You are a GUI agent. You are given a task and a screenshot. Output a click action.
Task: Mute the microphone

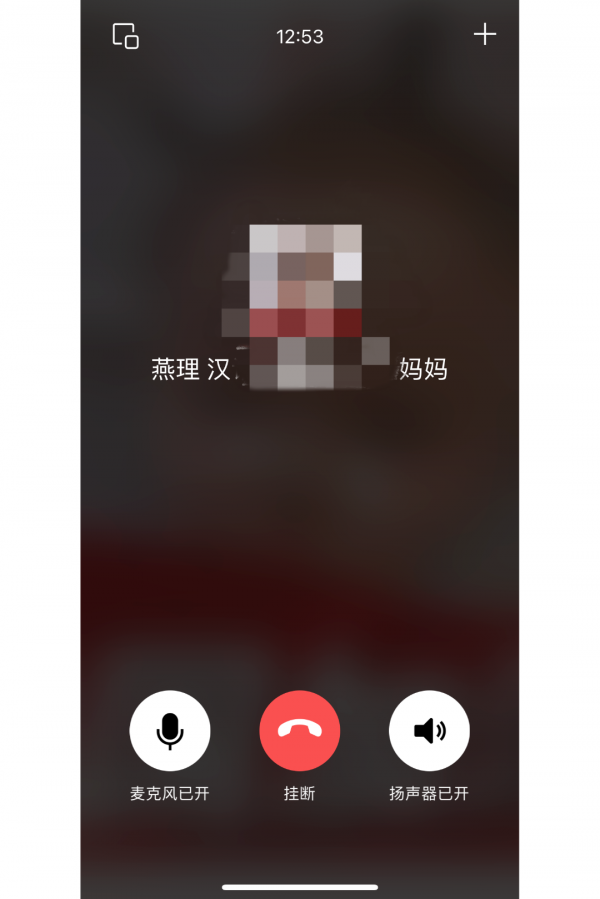170,731
